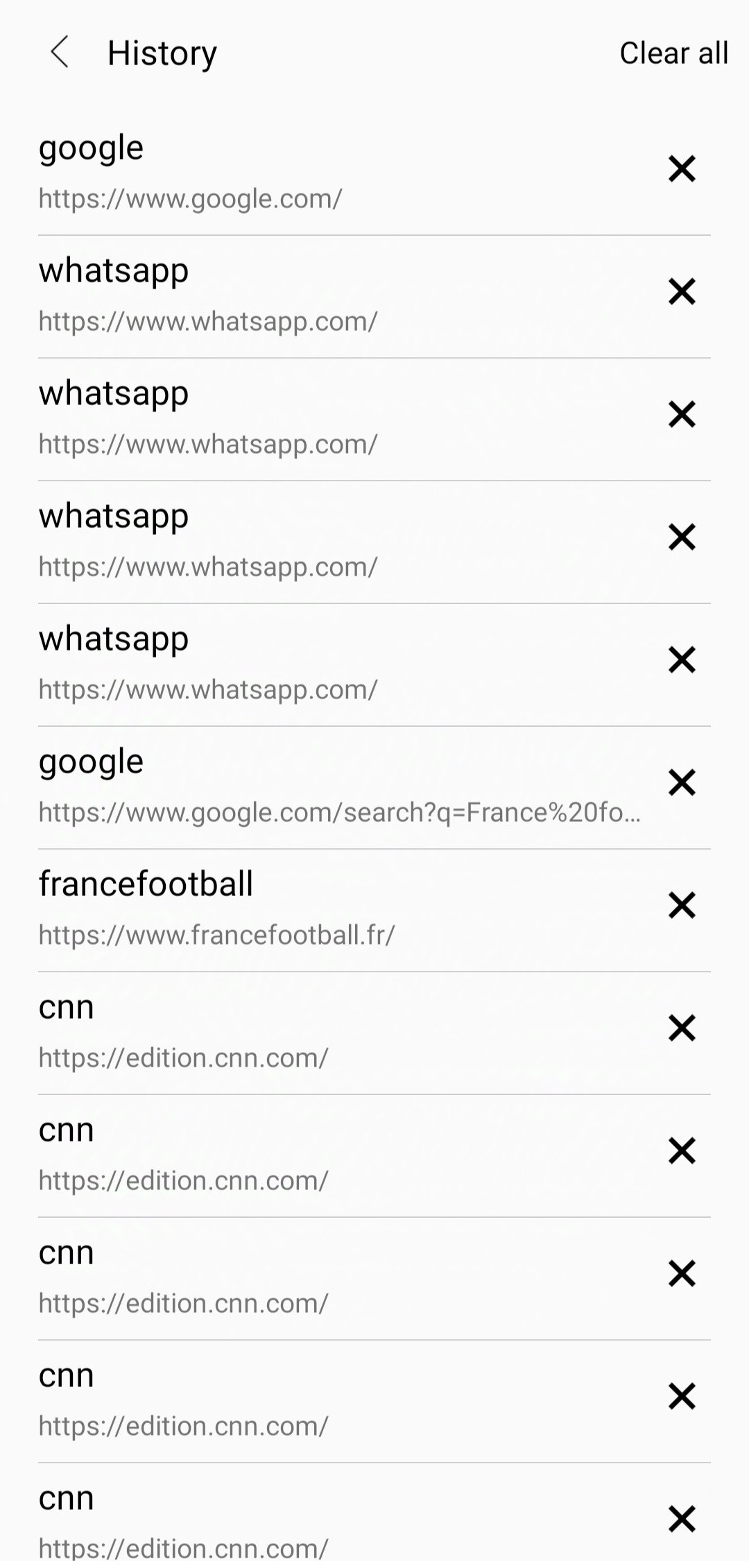The height and width of the screenshot is (1568, 749).
Task: Tap Clear all to erase browsing history
Action: [673, 52]
